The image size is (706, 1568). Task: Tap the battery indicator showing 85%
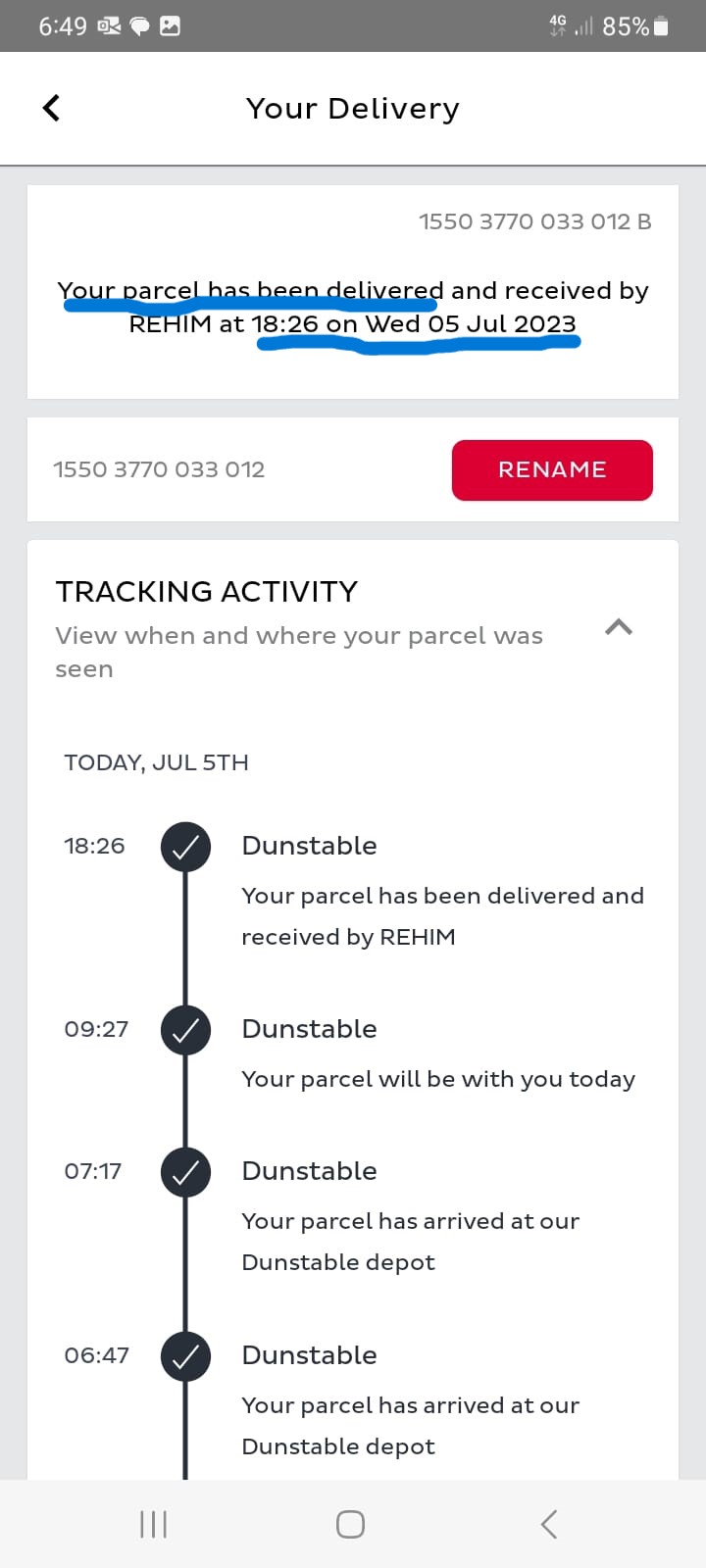tap(635, 25)
